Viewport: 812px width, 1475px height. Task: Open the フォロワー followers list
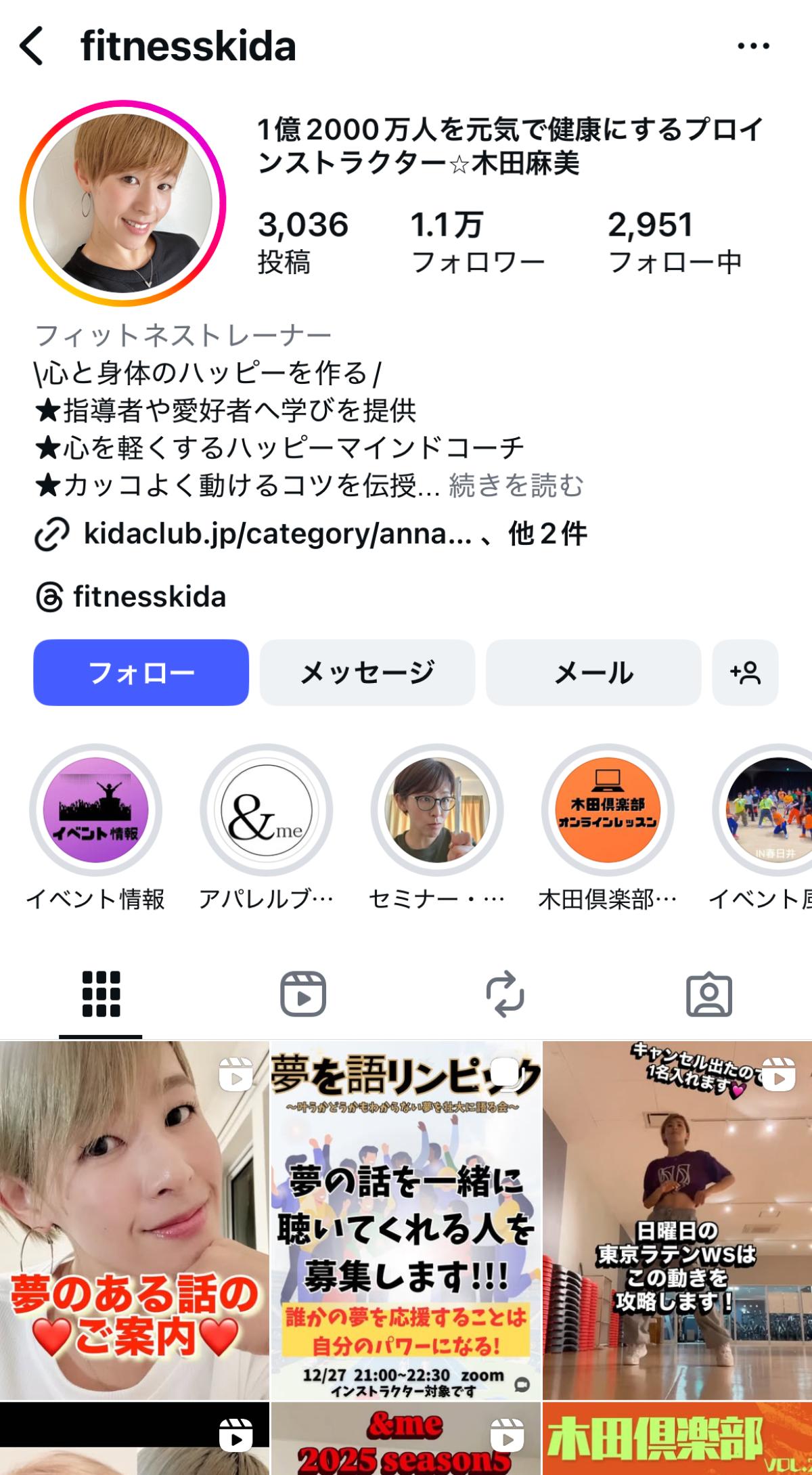(x=477, y=242)
